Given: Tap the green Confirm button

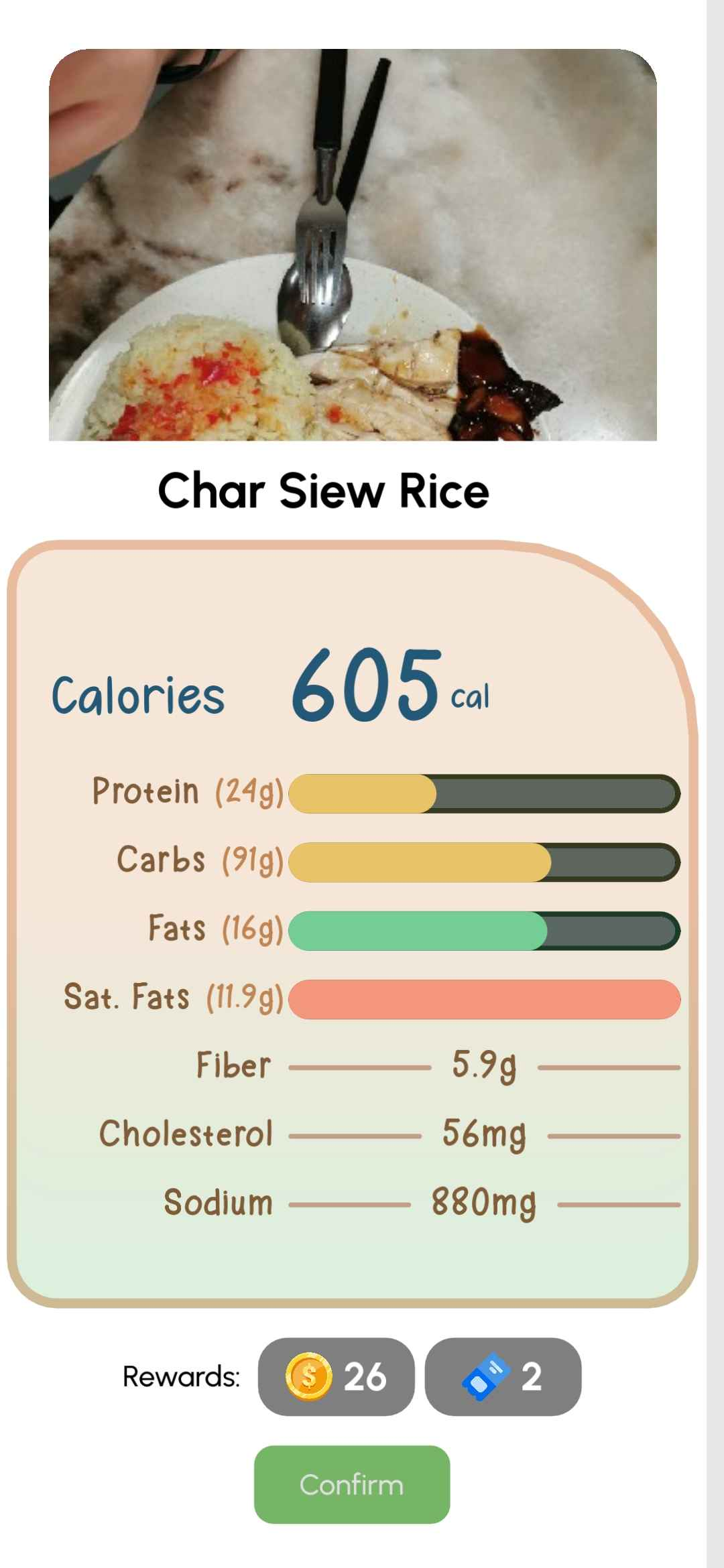Looking at the screenshot, I should [x=351, y=1484].
